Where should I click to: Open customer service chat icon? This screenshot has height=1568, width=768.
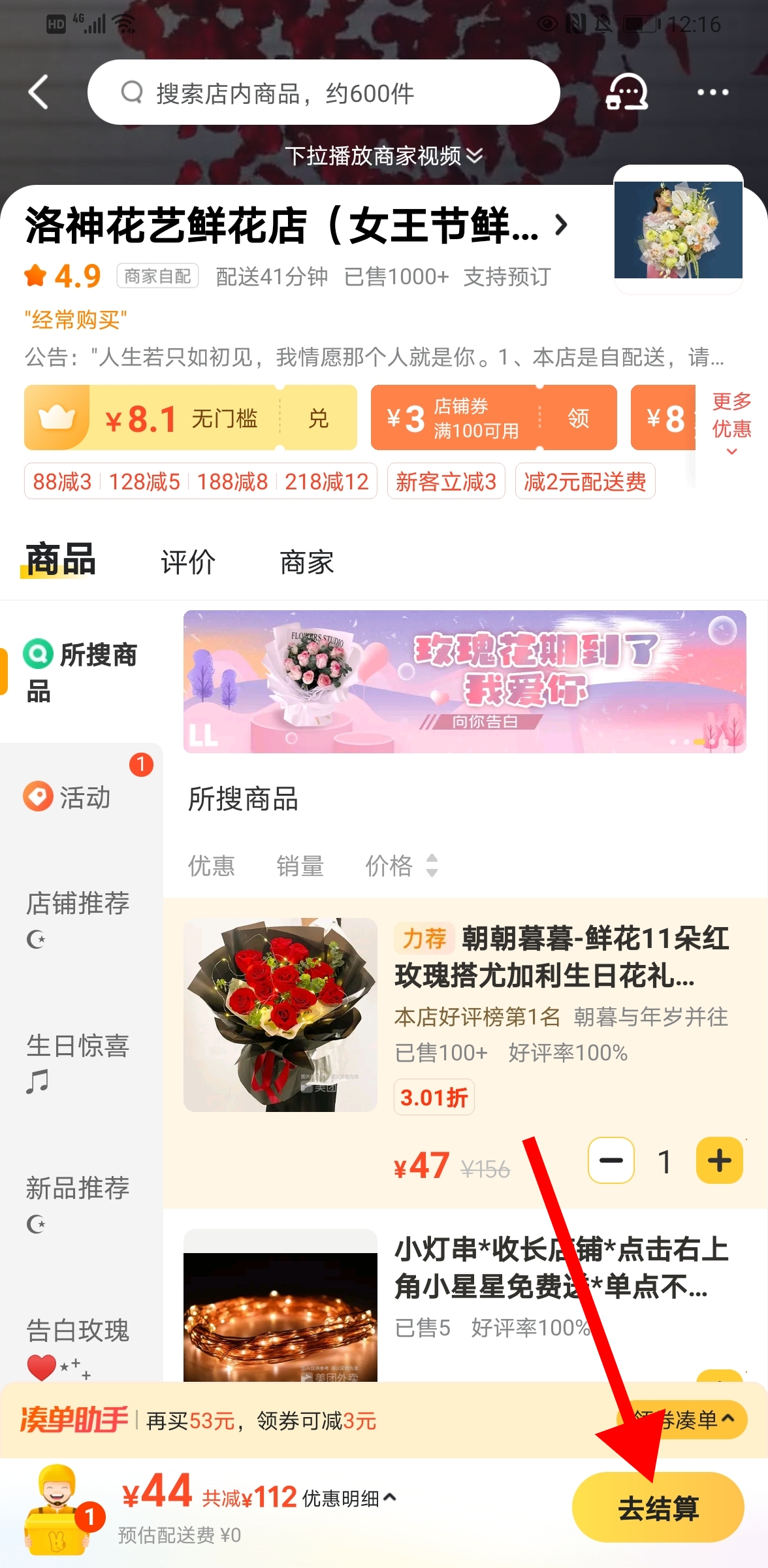626,92
